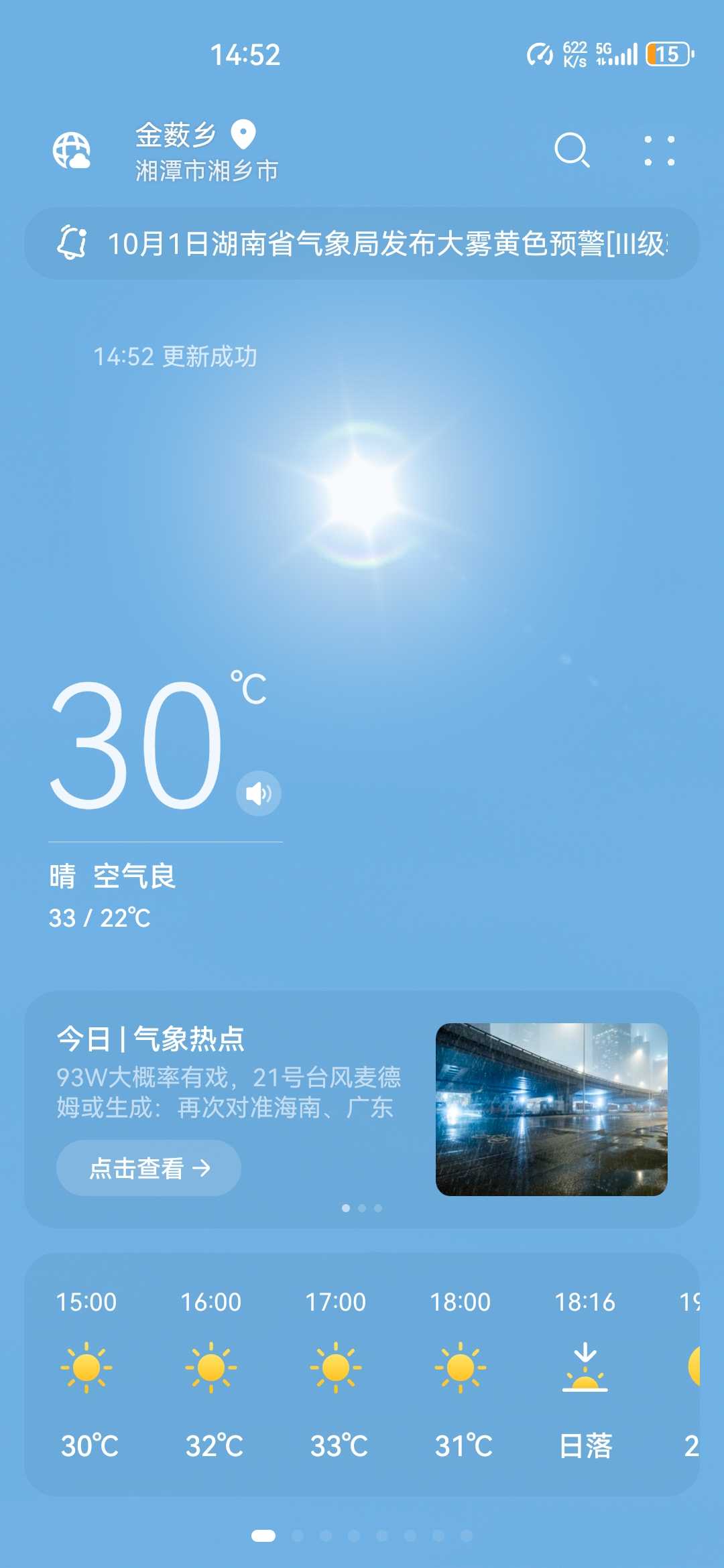The width and height of the screenshot is (724, 1568).
Task: Open the search for cities
Action: coord(572,150)
